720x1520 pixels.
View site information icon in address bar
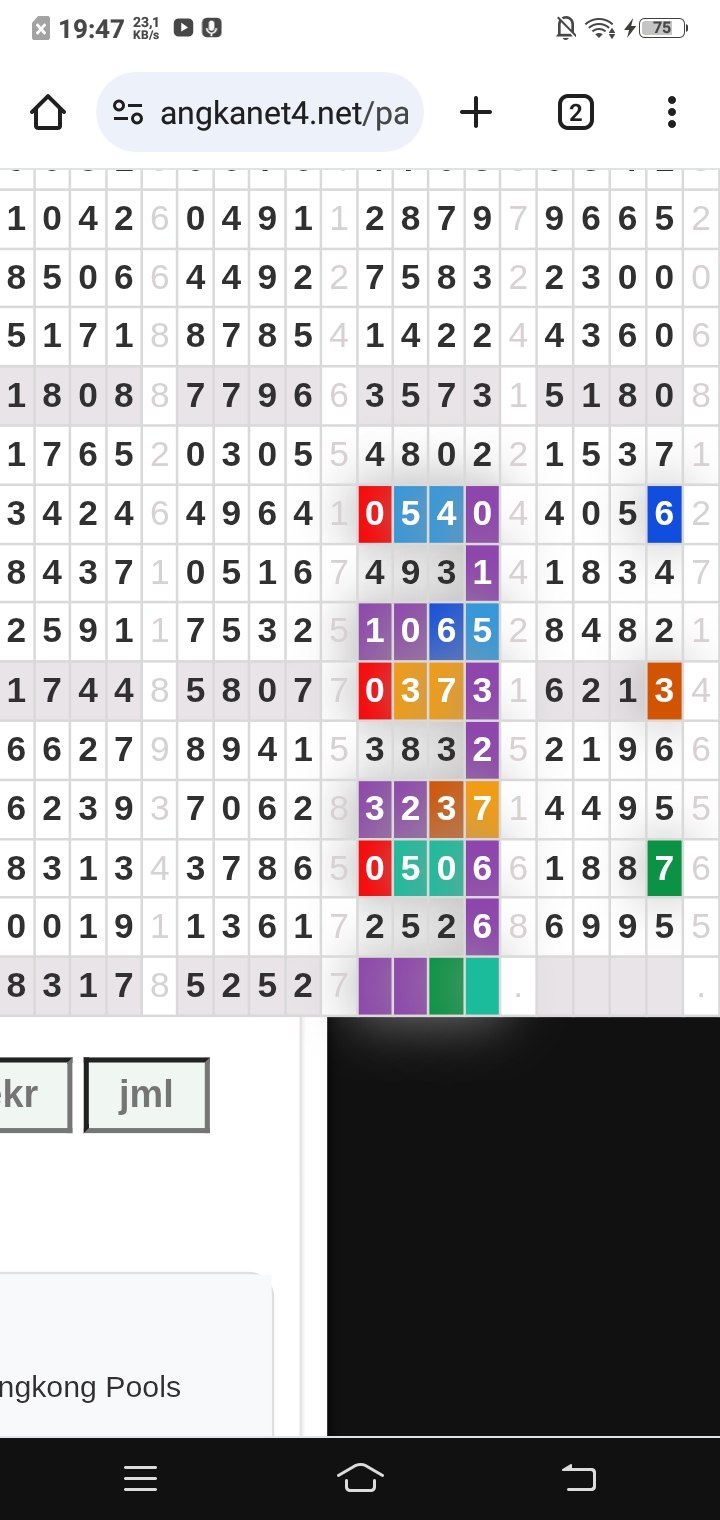[128, 112]
